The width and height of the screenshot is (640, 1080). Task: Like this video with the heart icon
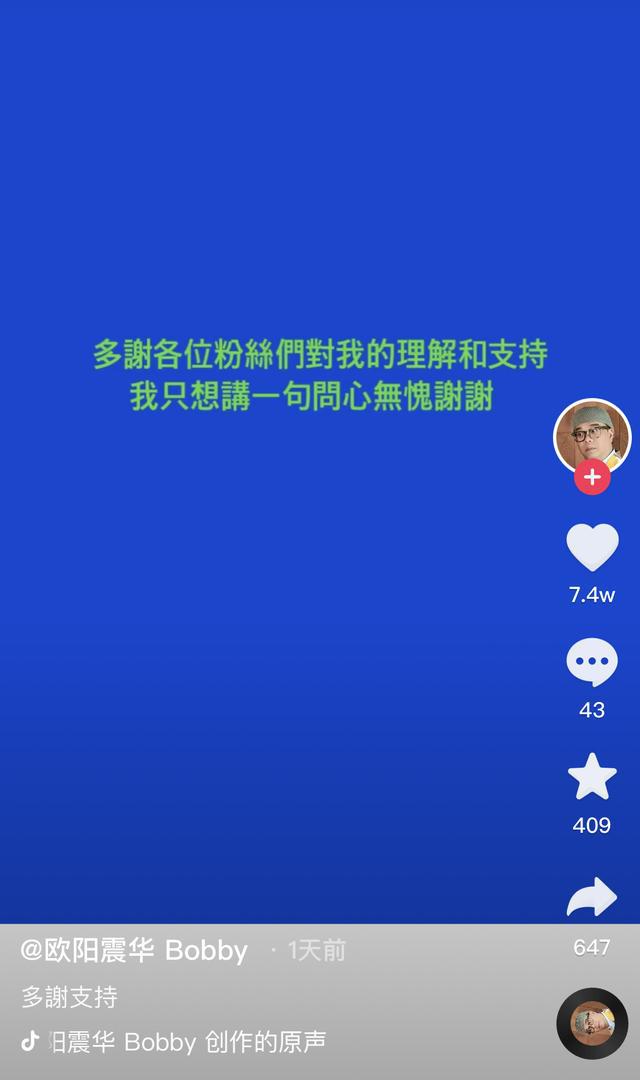click(x=592, y=548)
